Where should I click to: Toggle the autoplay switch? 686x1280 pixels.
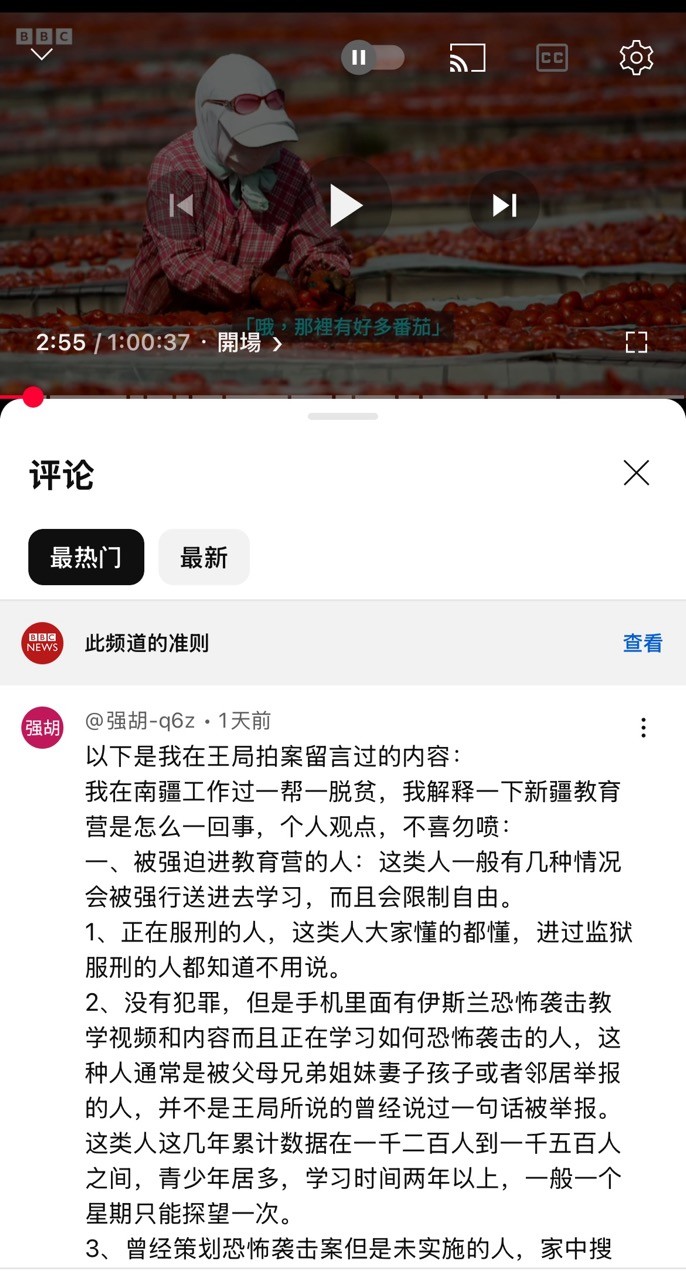click(373, 57)
